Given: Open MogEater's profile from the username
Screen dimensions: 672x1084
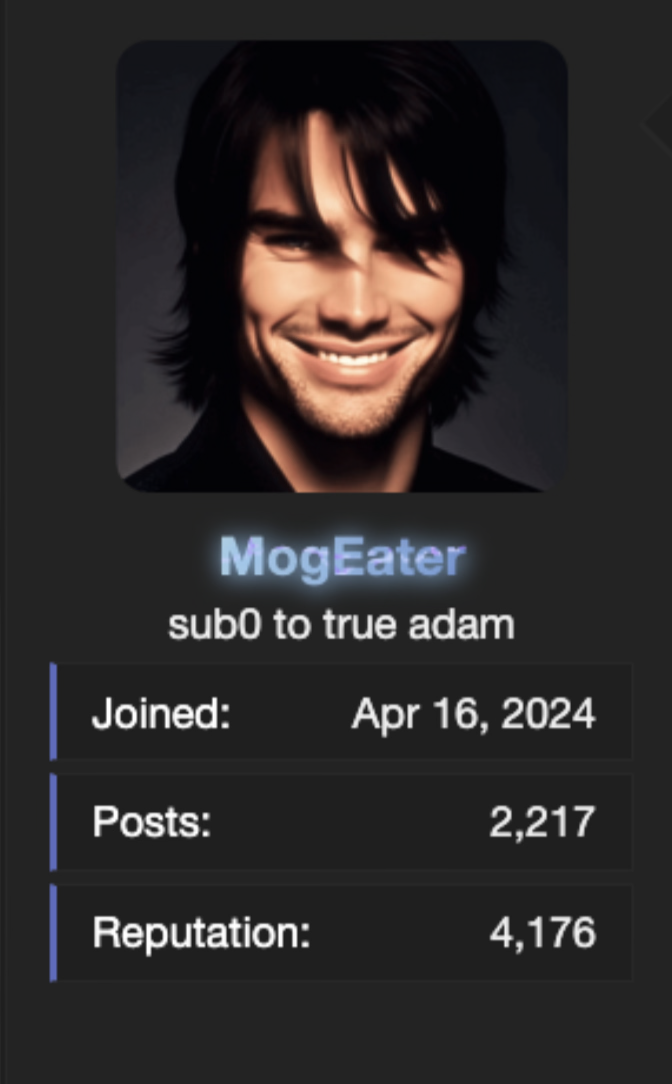Looking at the screenshot, I should 342,558.
